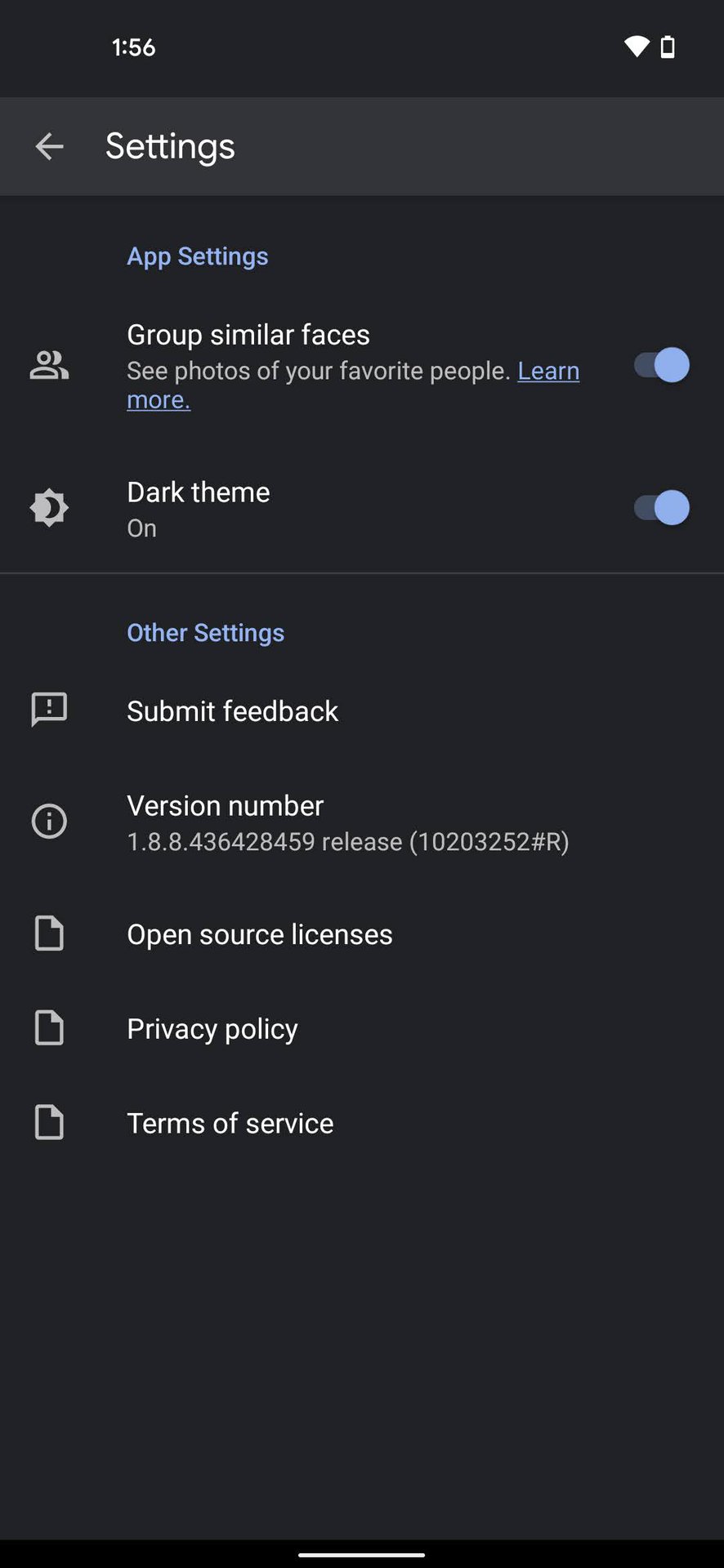View Open source licenses
Screen dimensions: 724x1568
pos(260,934)
